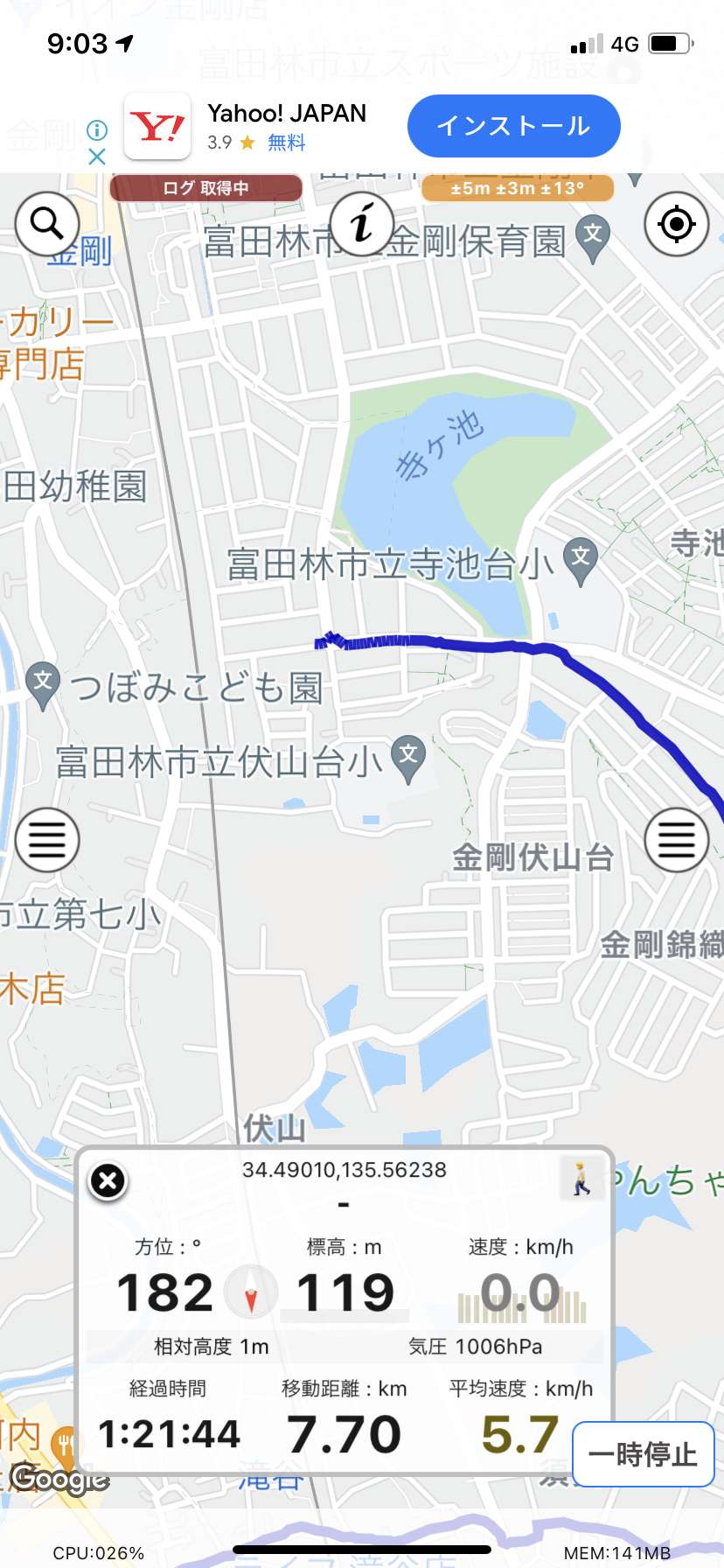Tap the ログ取得中 status badge

(206, 188)
